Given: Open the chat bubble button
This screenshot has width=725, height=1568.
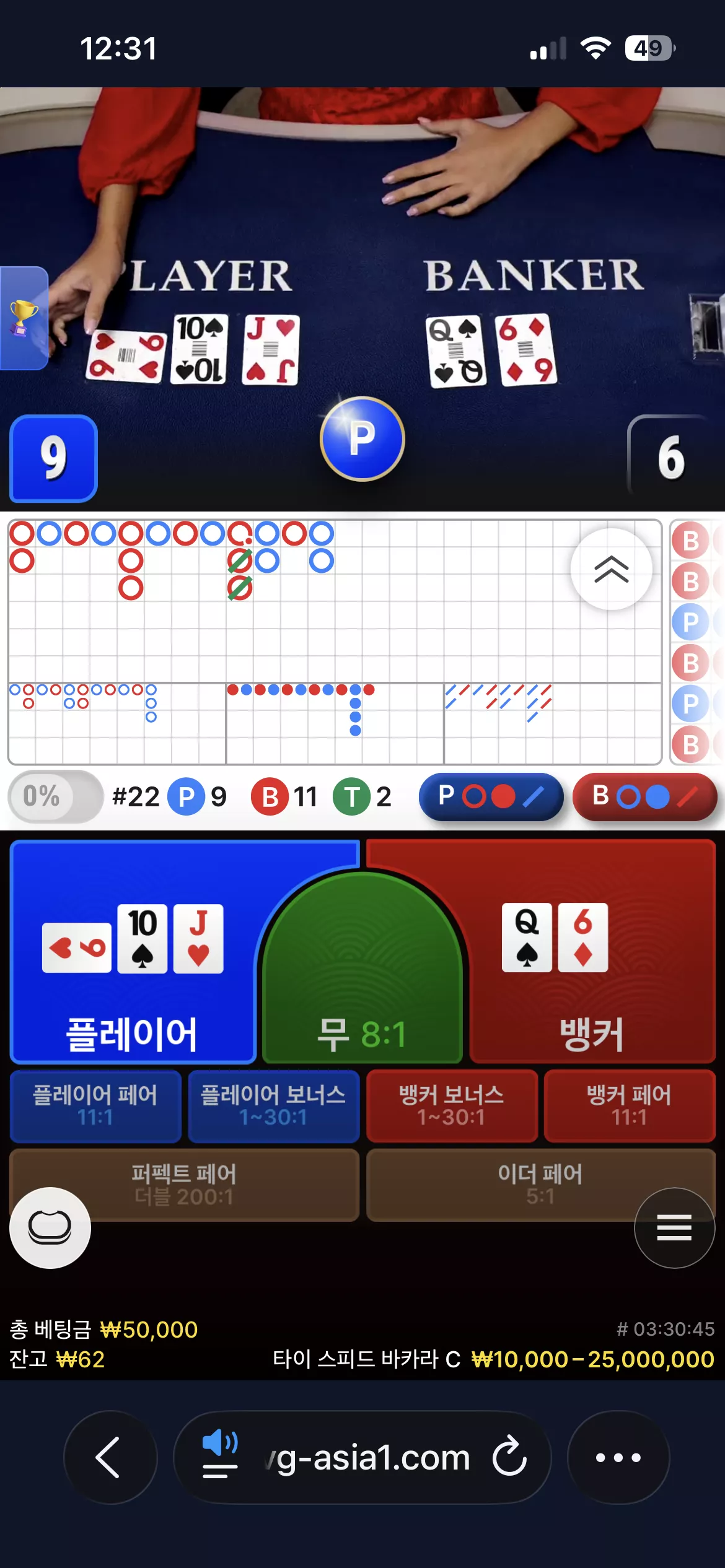Looking at the screenshot, I should point(50,1227).
